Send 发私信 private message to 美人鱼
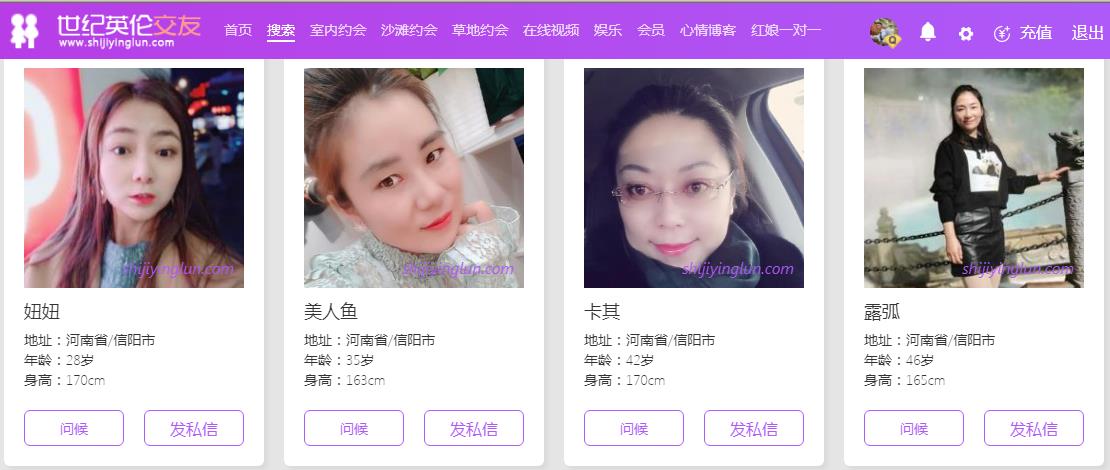This screenshot has width=1110, height=470. [474, 428]
